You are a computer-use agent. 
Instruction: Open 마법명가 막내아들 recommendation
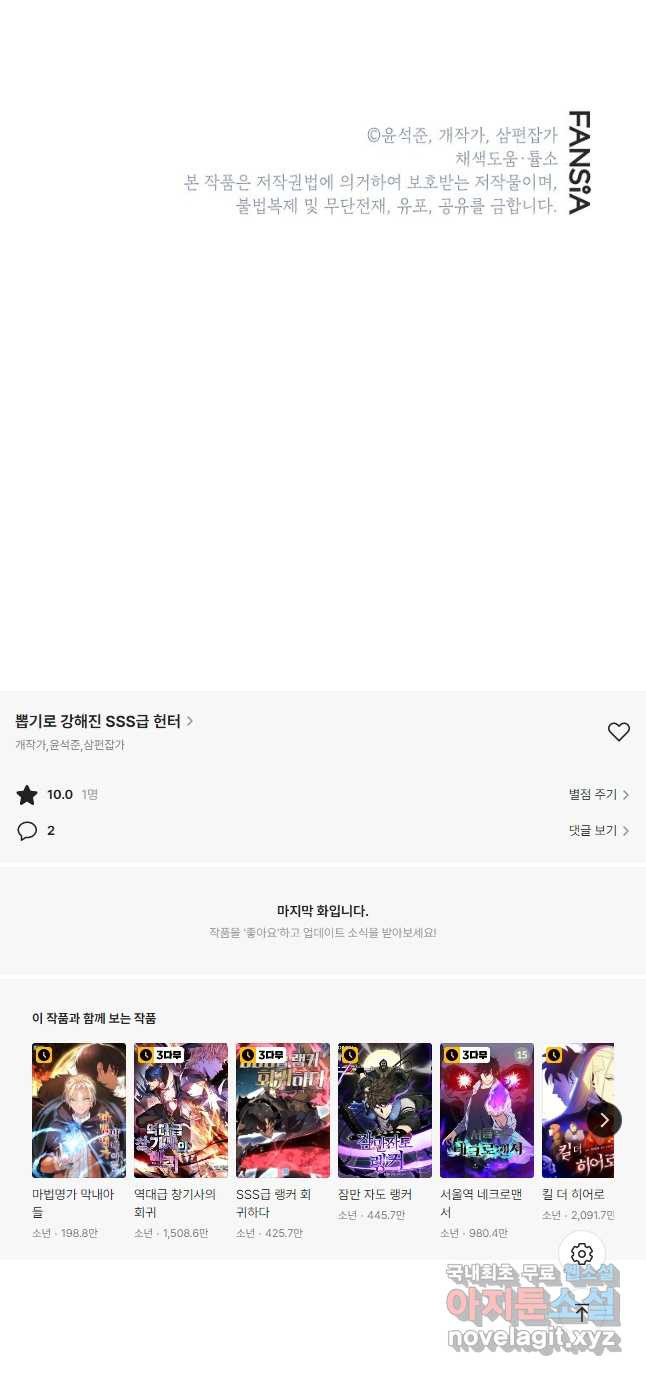point(79,1110)
